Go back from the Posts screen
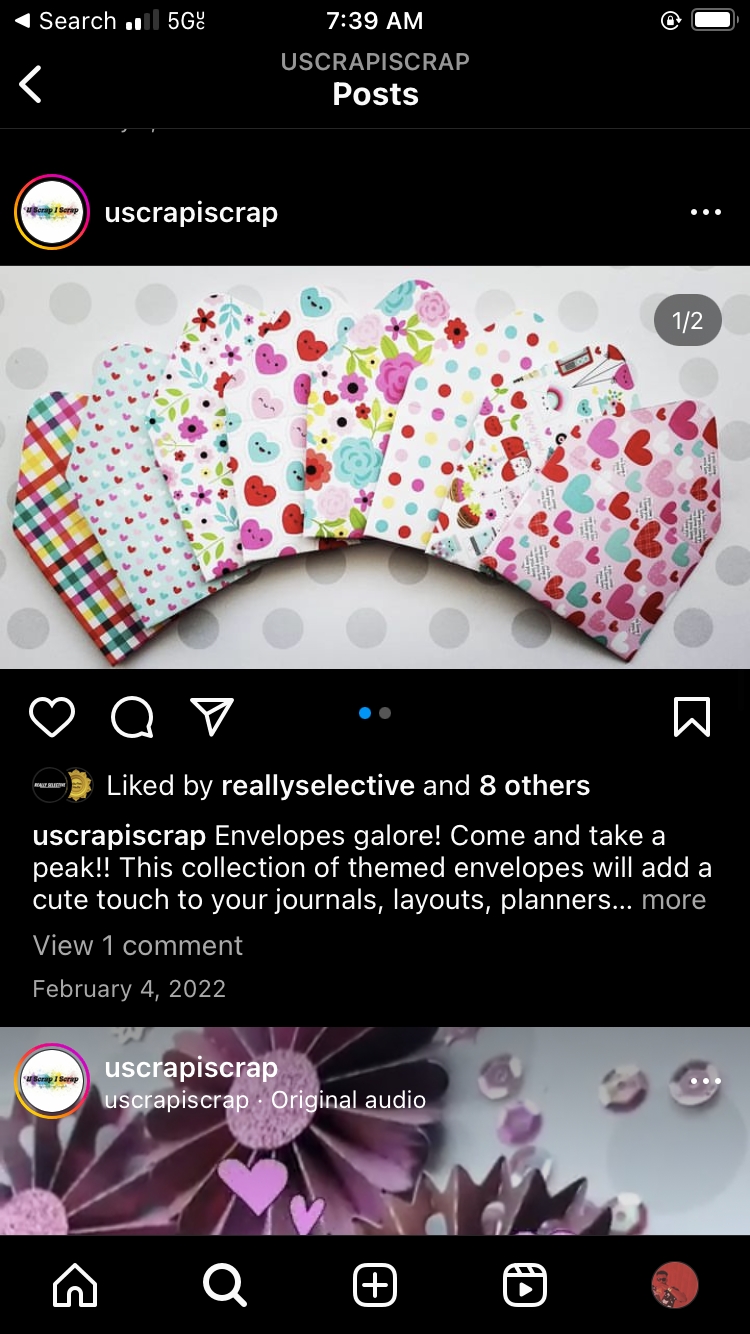This screenshot has height=1334, width=750. pyautogui.click(x=32, y=84)
